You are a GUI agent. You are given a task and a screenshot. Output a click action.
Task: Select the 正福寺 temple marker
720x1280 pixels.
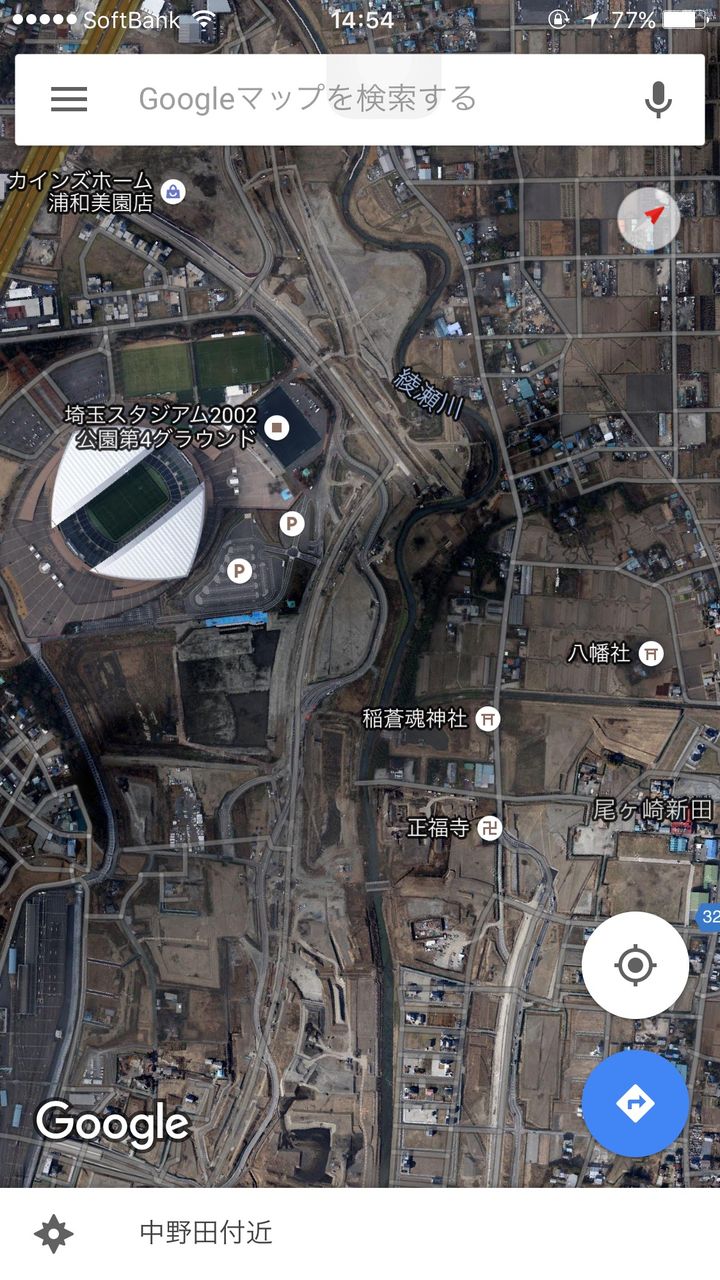[489, 827]
